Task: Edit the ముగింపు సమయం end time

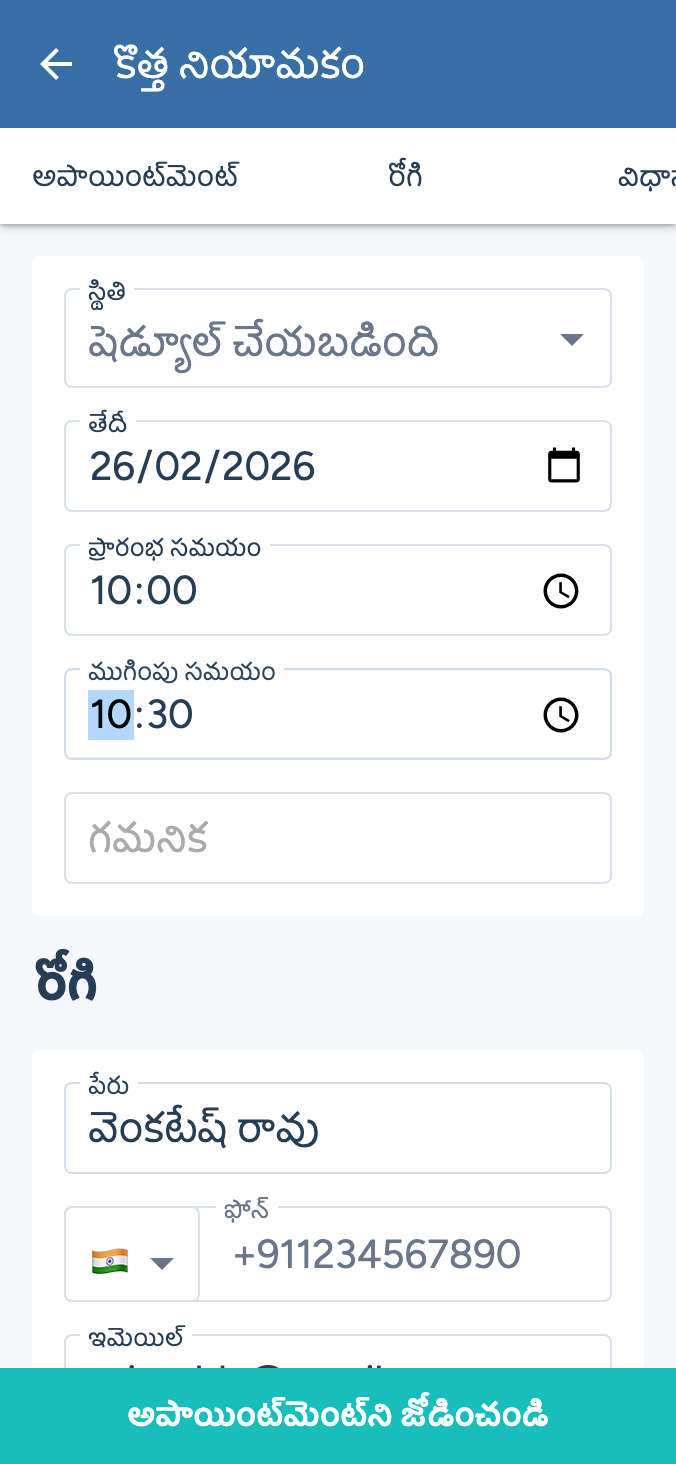Action: pyautogui.click(x=300, y=715)
